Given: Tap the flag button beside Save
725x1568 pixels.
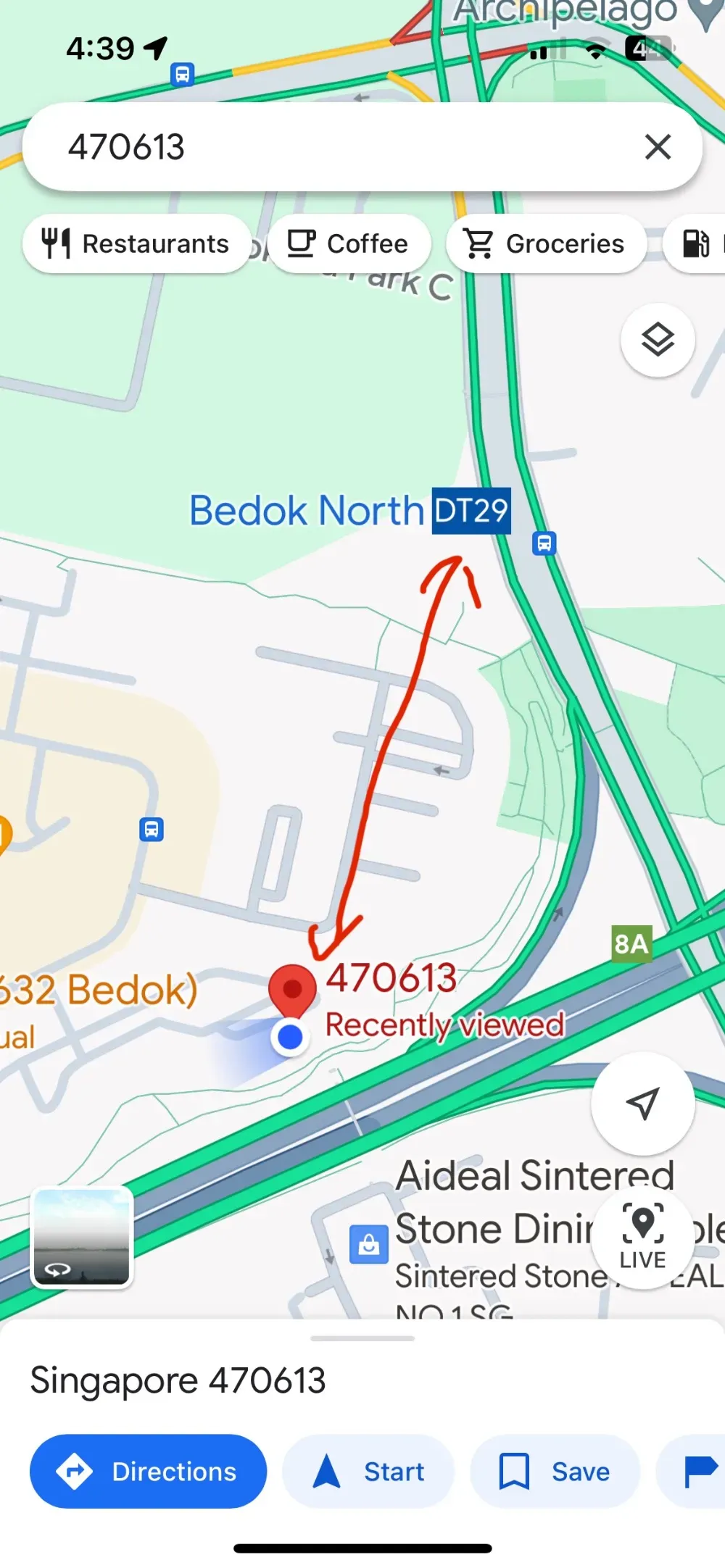Looking at the screenshot, I should pyautogui.click(x=691, y=1472).
